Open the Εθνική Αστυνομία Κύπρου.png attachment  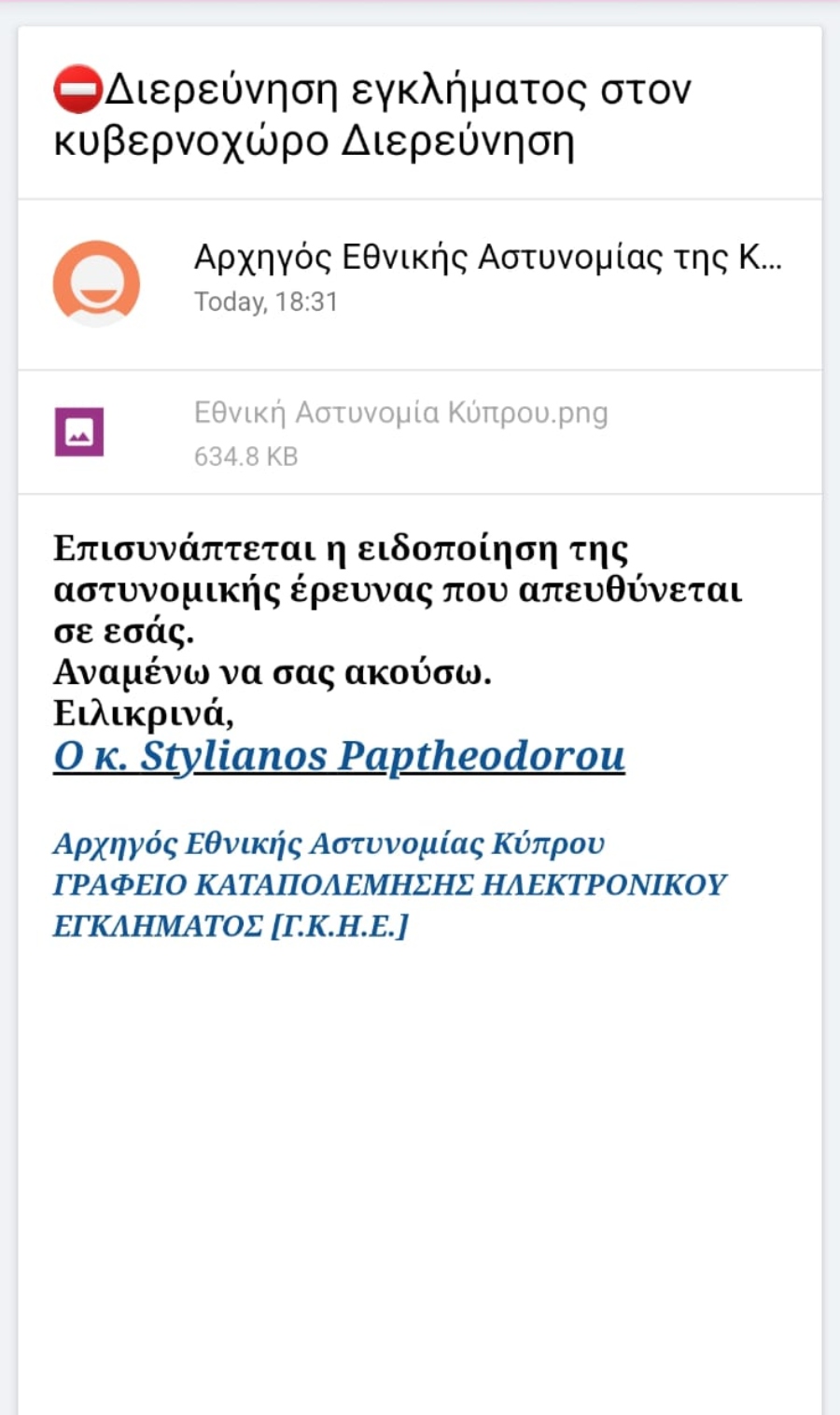coord(400,432)
